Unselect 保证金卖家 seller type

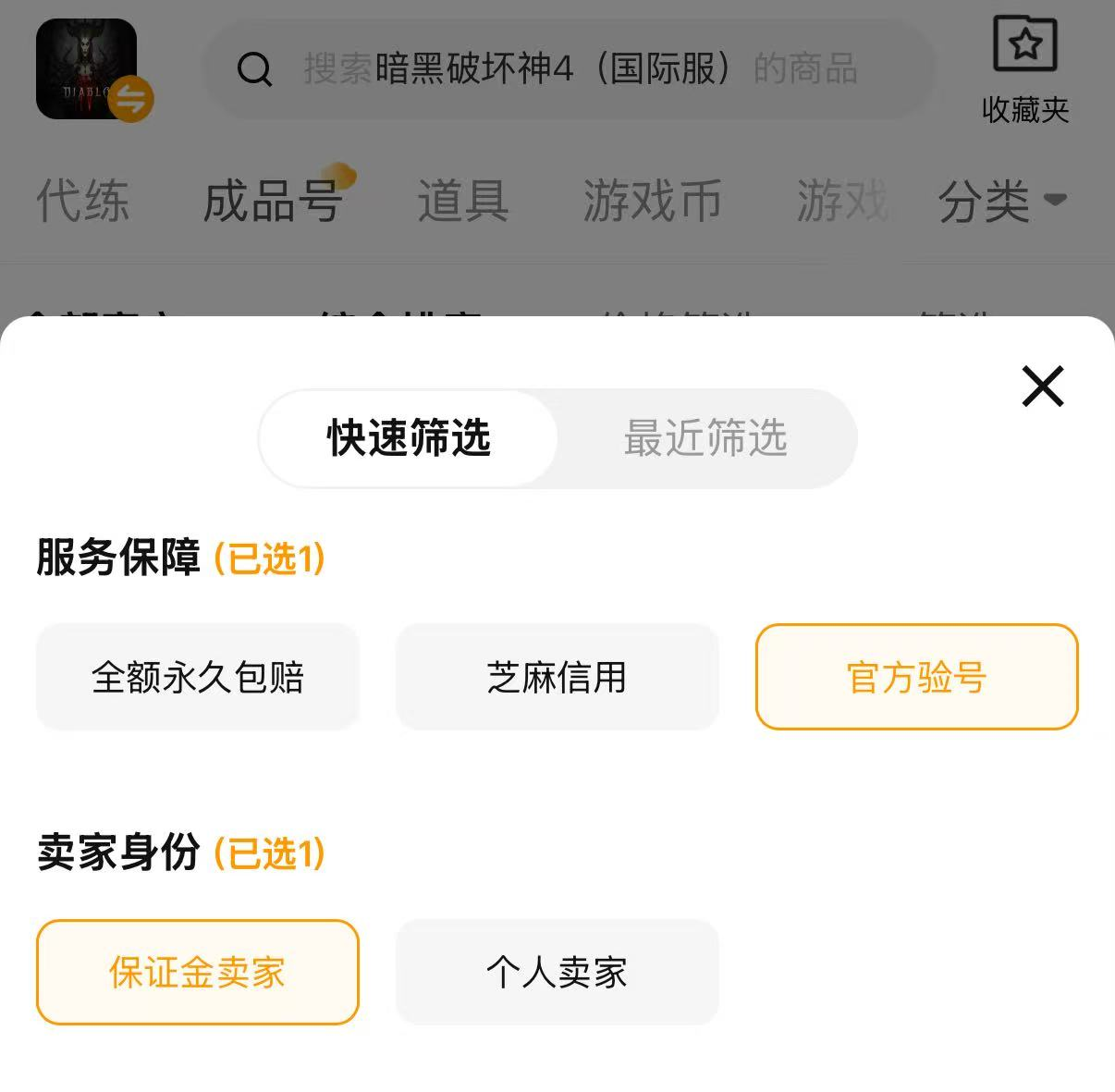198,972
